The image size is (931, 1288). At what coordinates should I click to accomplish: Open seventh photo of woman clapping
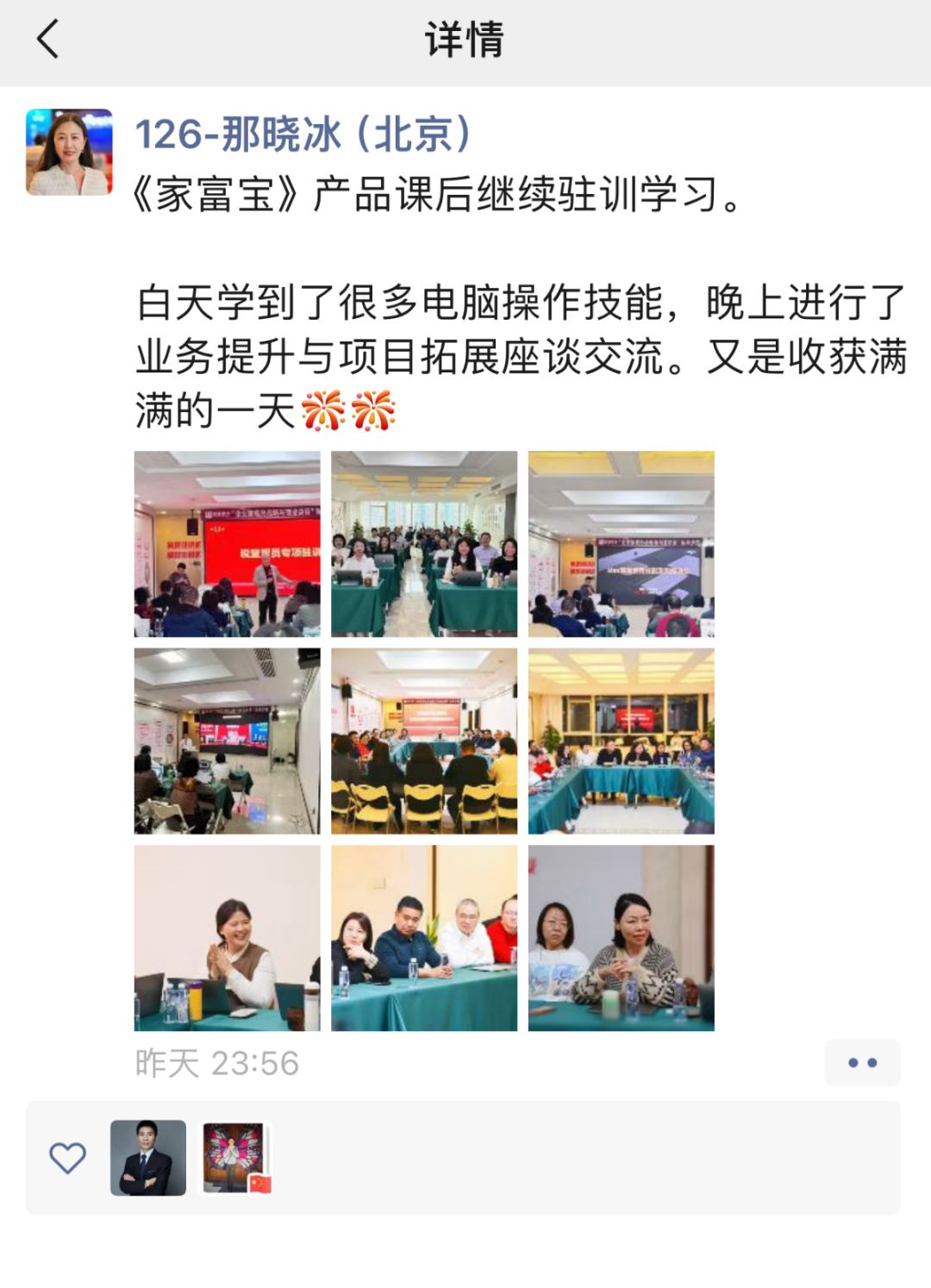[x=227, y=938]
